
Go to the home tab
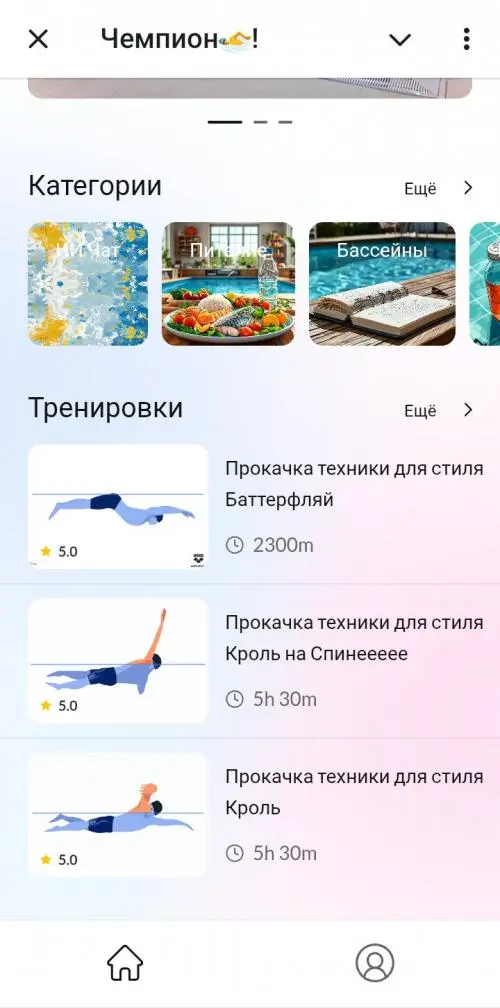pos(125,962)
